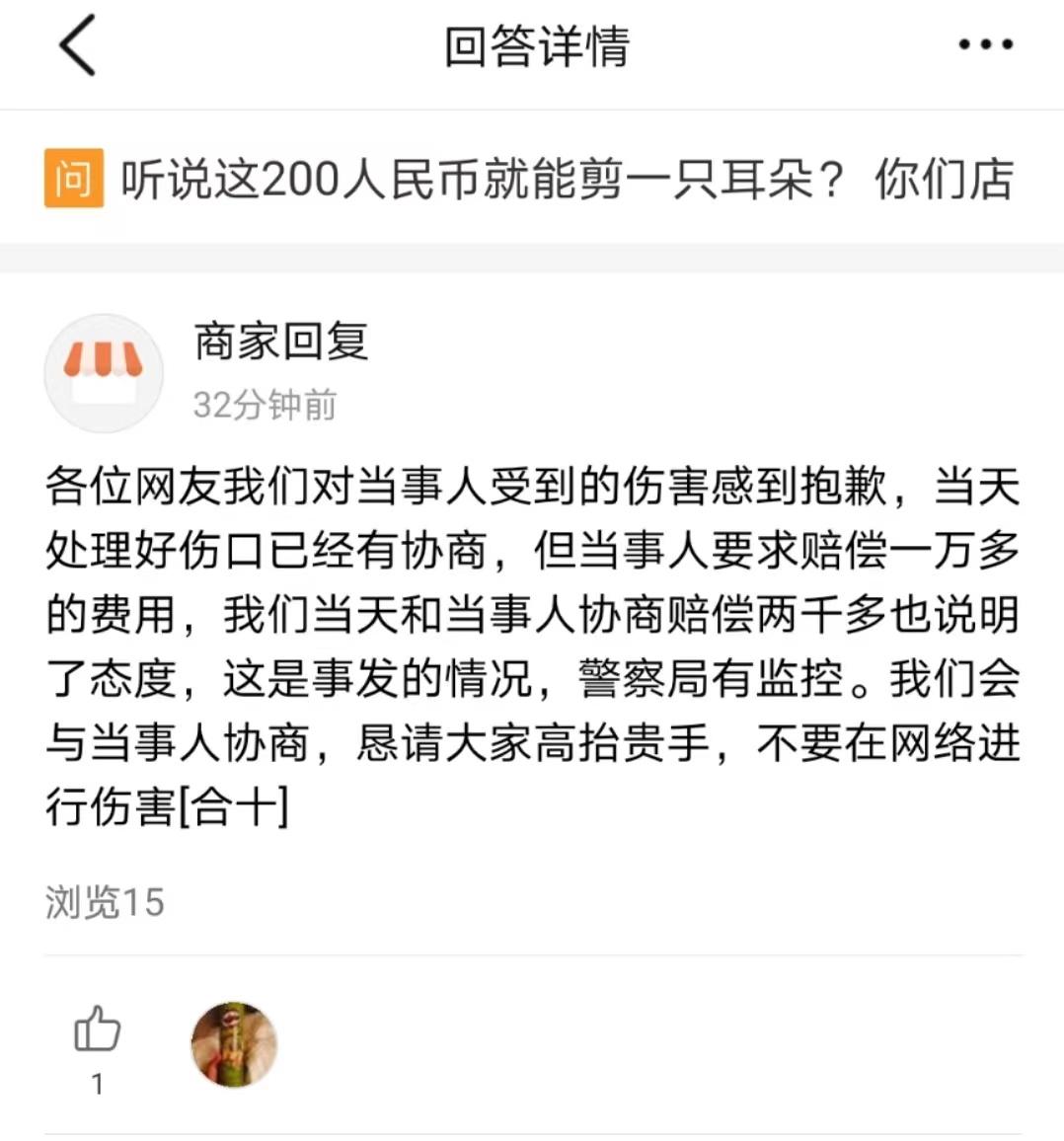This screenshot has height=1141, width=1064.
Task: Open the question about 200人民币
Action: click(x=567, y=180)
